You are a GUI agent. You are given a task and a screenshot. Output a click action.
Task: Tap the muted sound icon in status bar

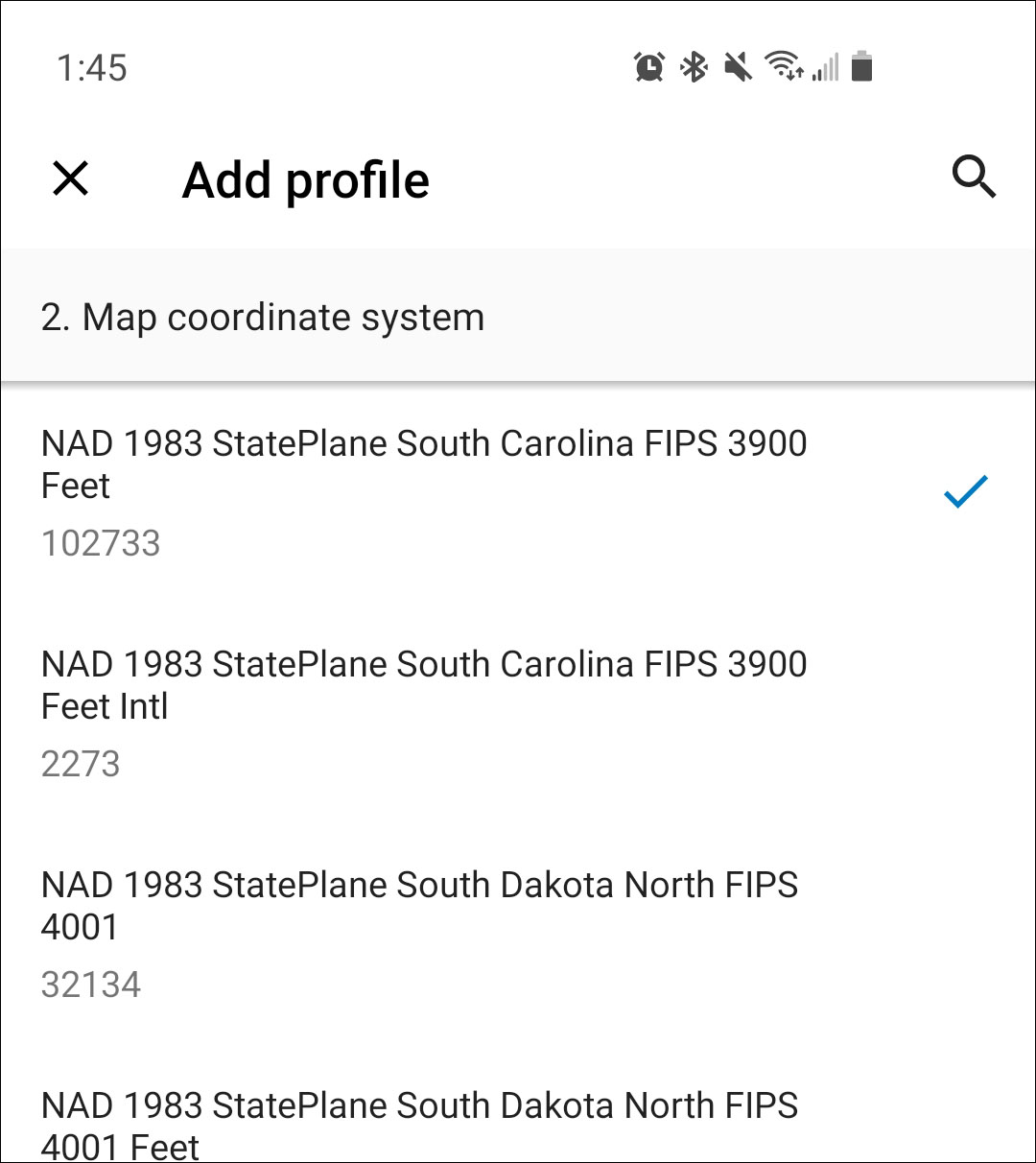coord(737,67)
